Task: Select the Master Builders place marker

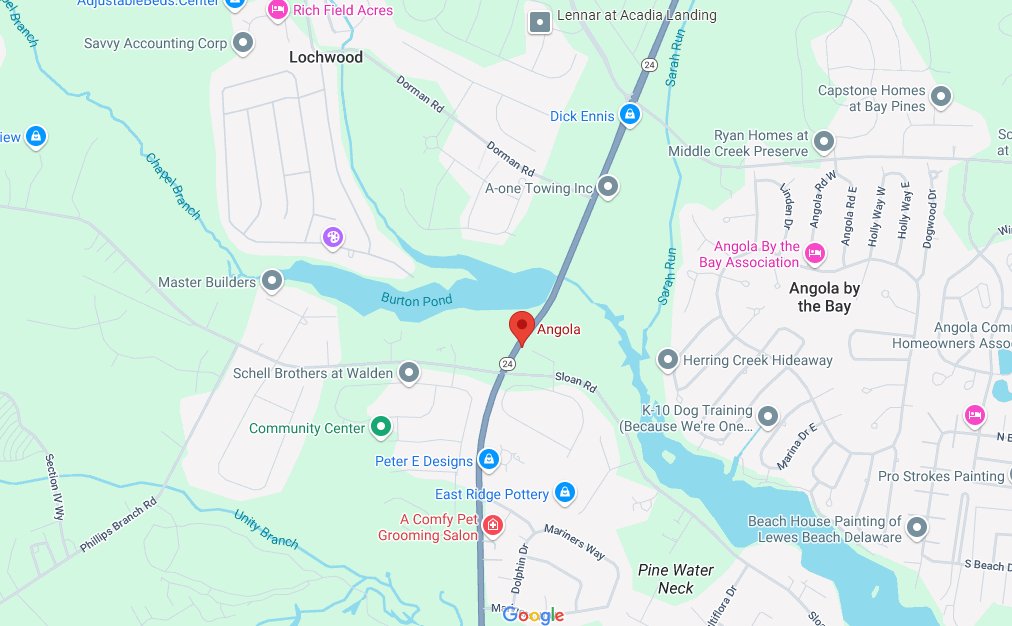Action: coord(273,283)
